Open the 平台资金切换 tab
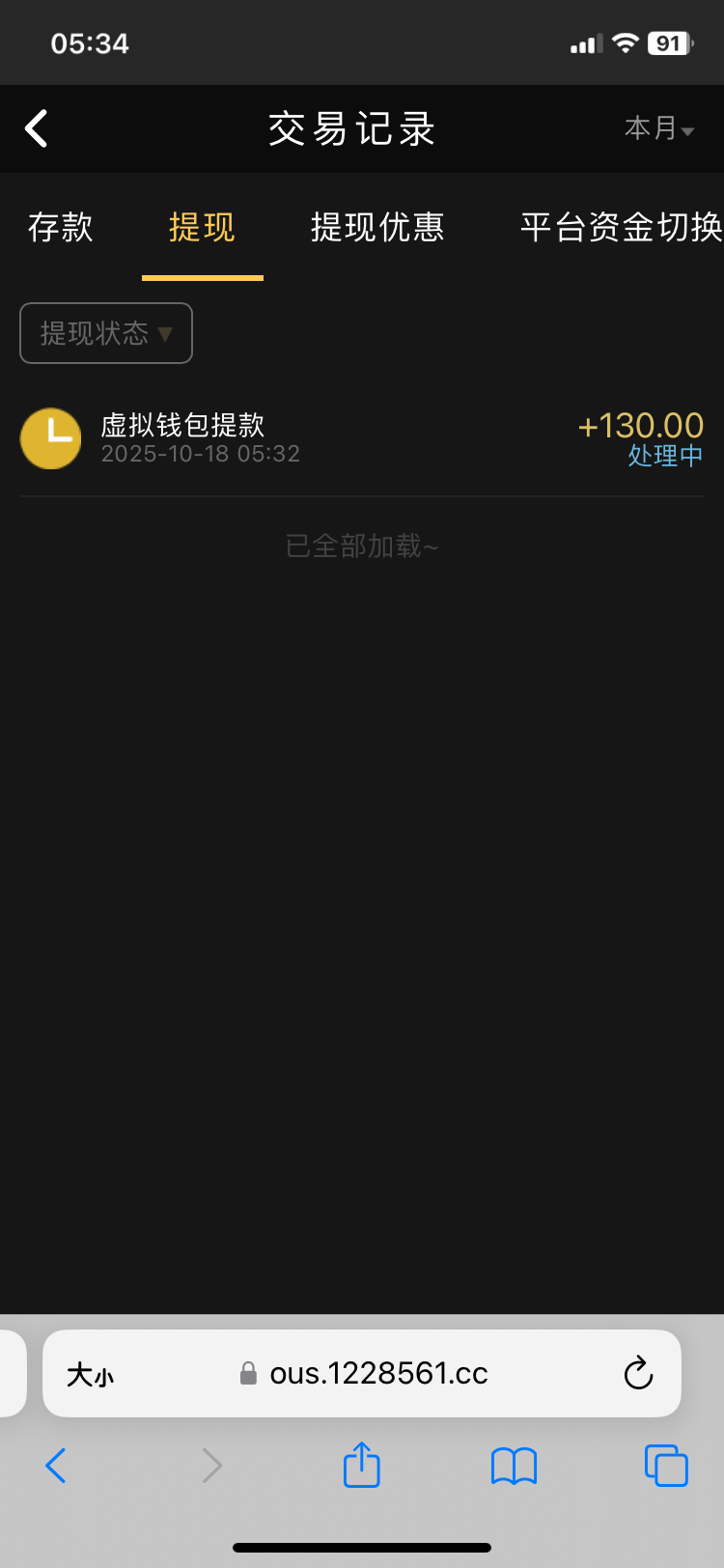Screen dimensions: 724x1568 (621, 228)
